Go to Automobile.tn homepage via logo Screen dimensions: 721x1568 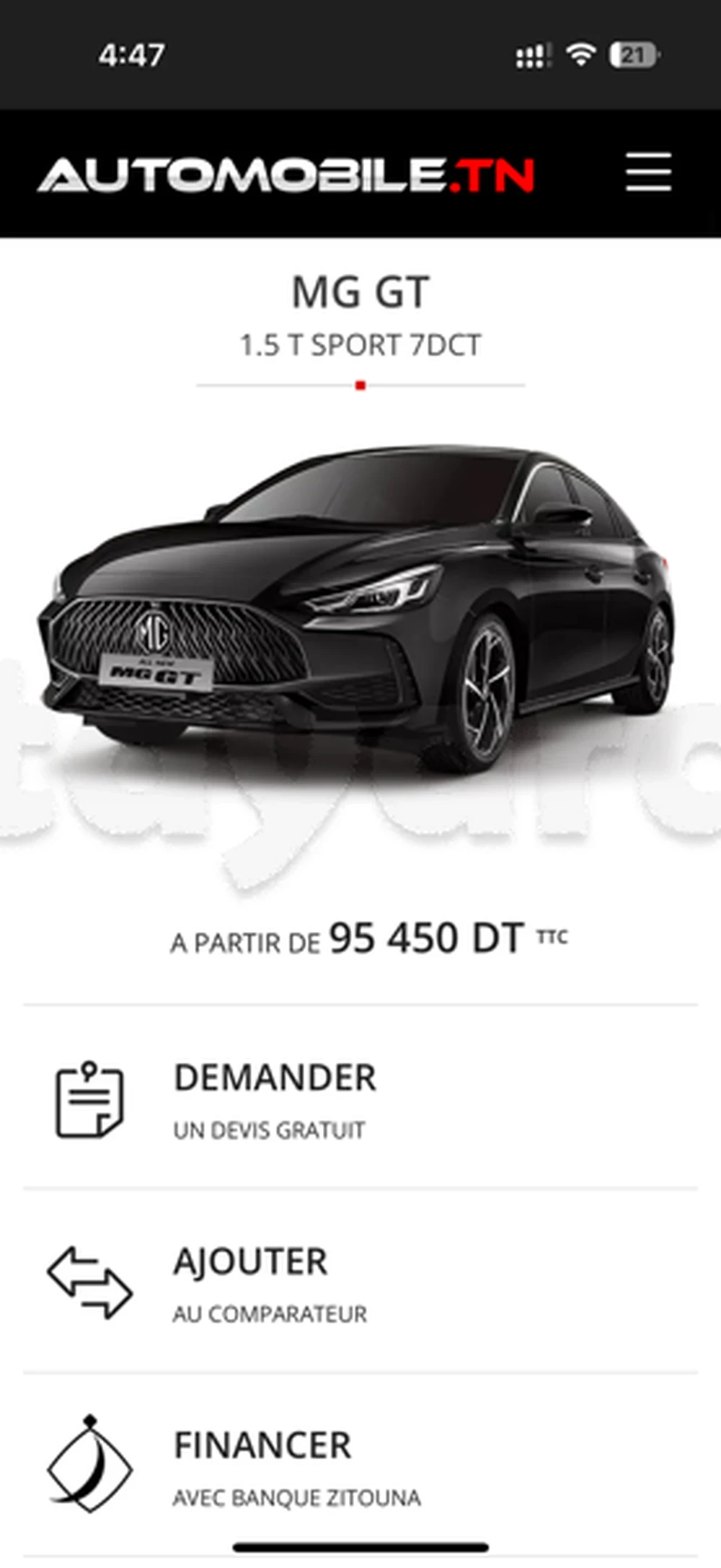[x=286, y=175]
